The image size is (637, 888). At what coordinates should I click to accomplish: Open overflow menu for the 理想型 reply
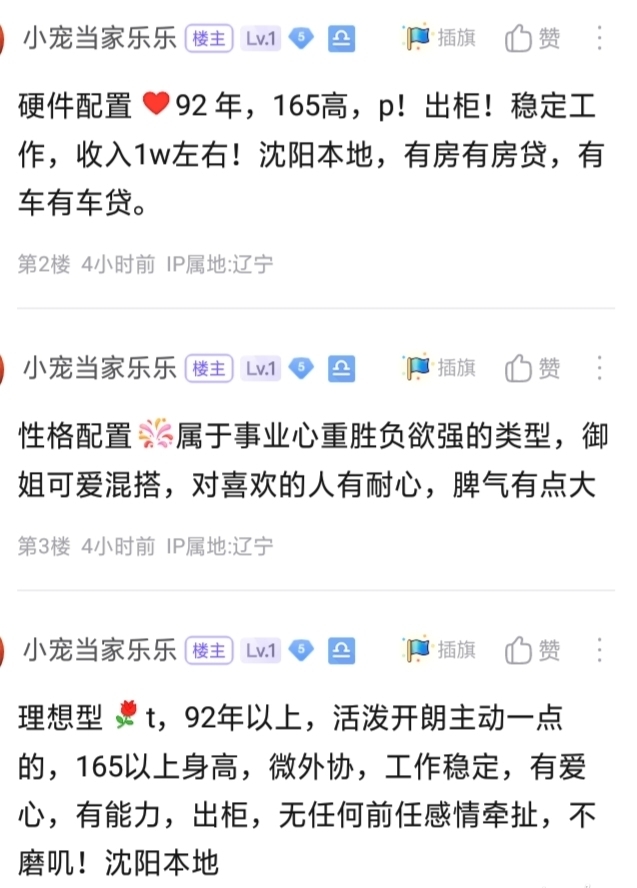(x=600, y=650)
